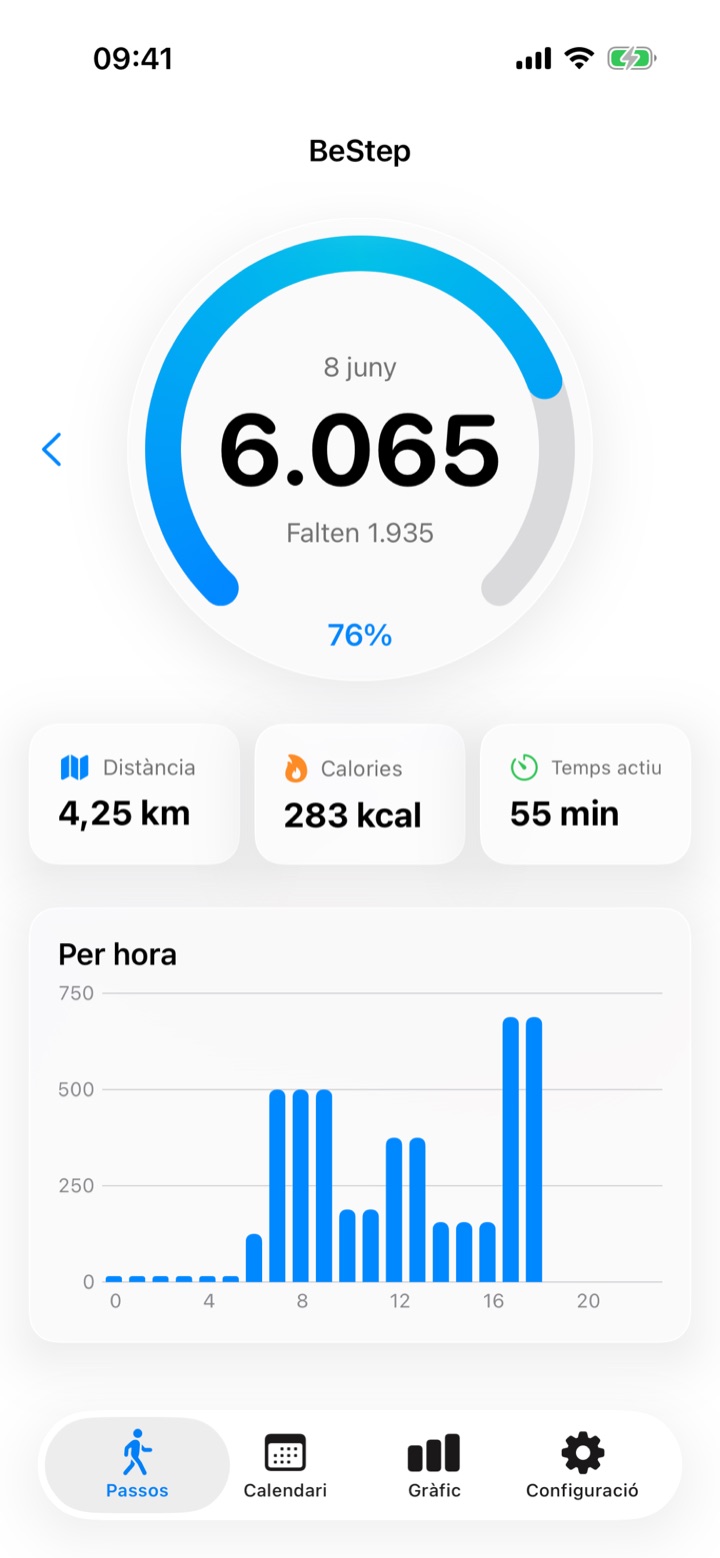This screenshot has height=1558, width=720.
Task: Select the Passos tab
Action: [x=137, y=1466]
